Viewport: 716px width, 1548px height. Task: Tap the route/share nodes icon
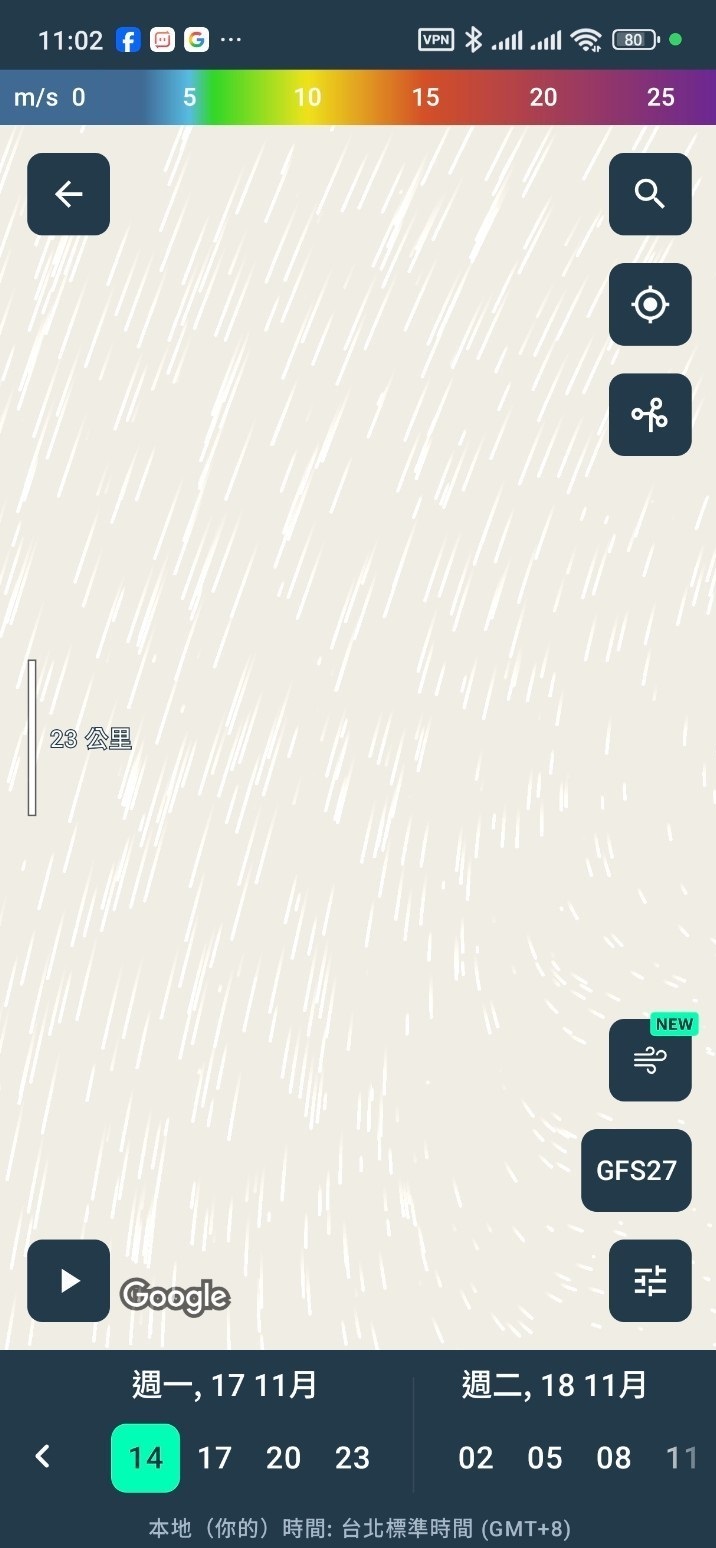650,414
